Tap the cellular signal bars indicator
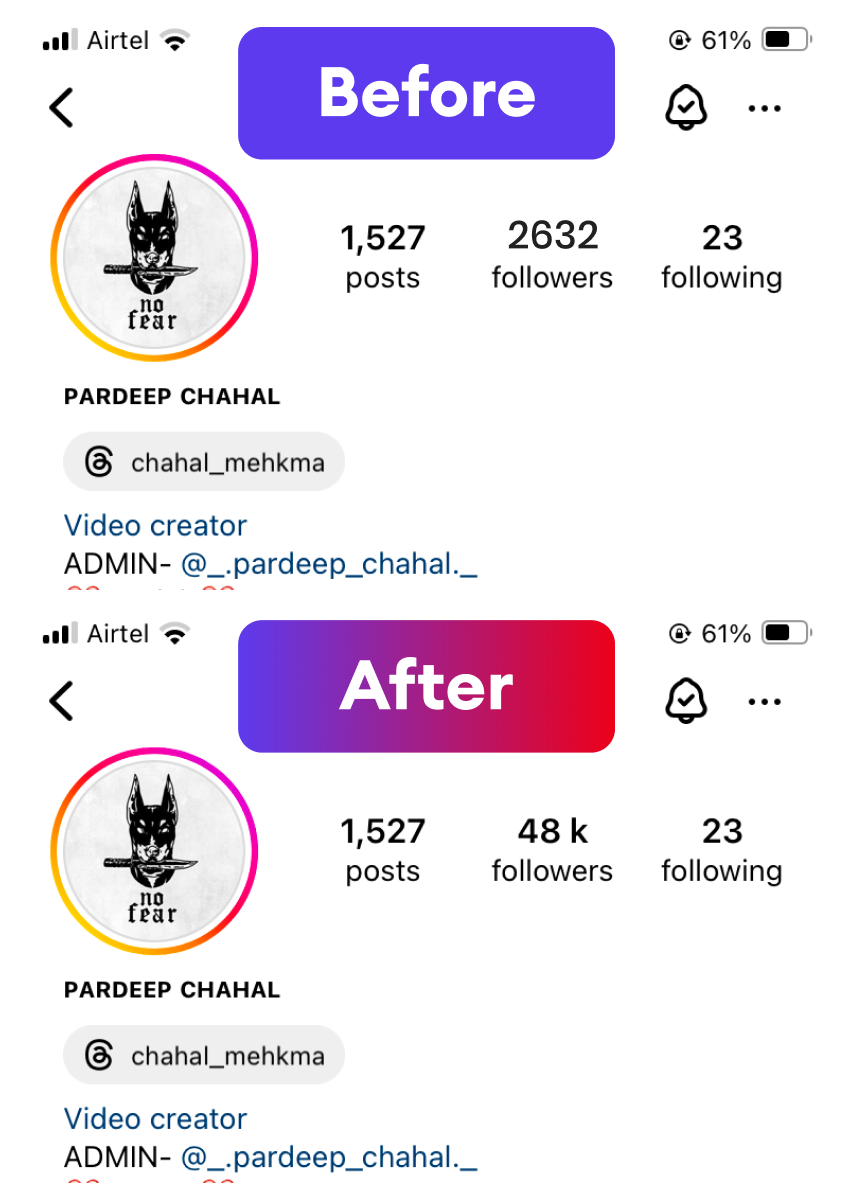The width and height of the screenshot is (854, 1183). coord(57,38)
